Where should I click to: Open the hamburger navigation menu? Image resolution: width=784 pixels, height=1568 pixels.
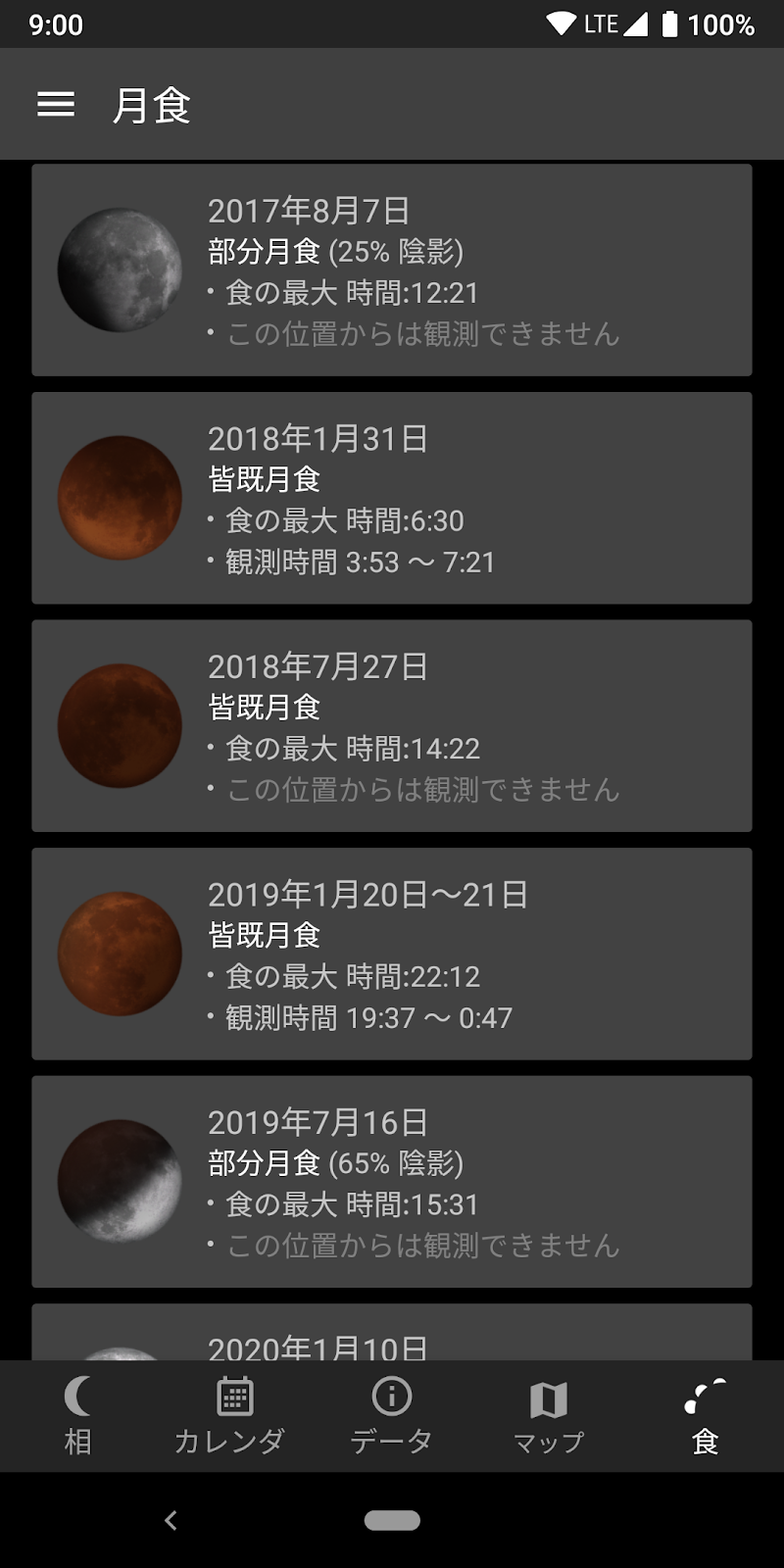click(x=56, y=104)
